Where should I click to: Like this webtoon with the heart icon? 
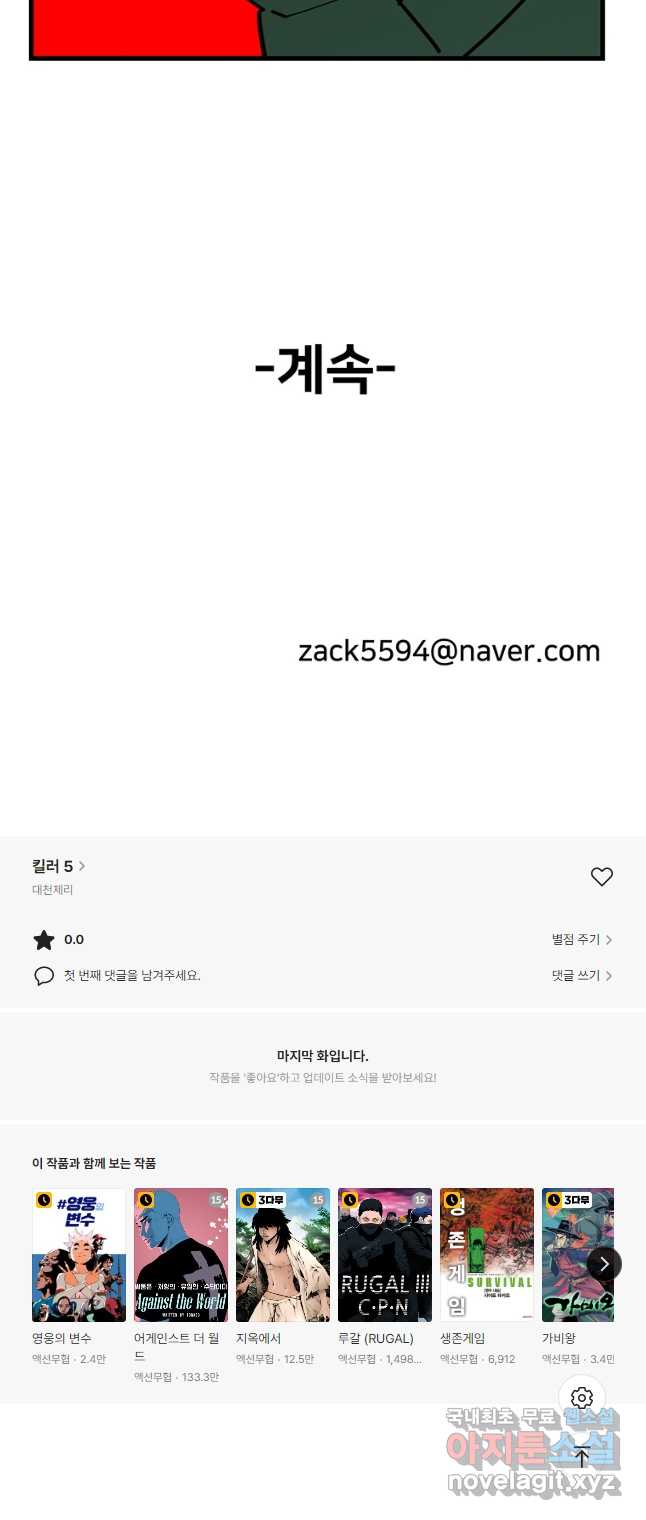pyautogui.click(x=601, y=877)
